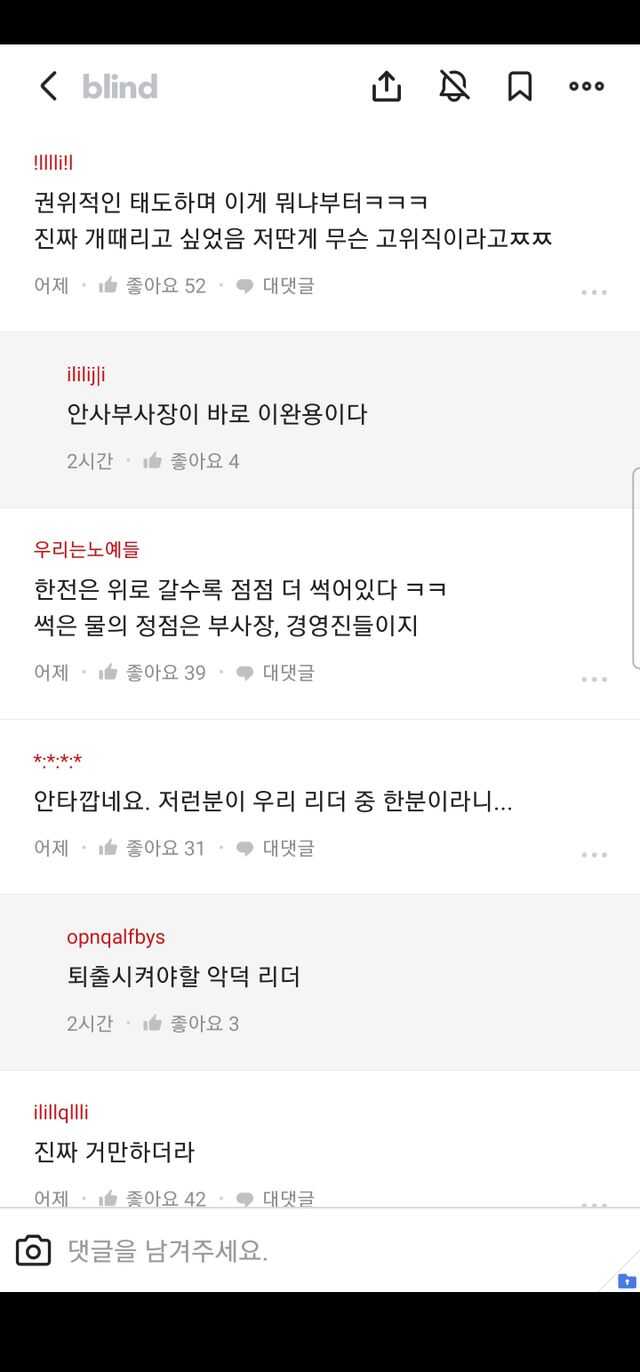This screenshot has width=640, height=1372.
Task: Reply to 우리는노예들's comment
Action: coord(276,673)
